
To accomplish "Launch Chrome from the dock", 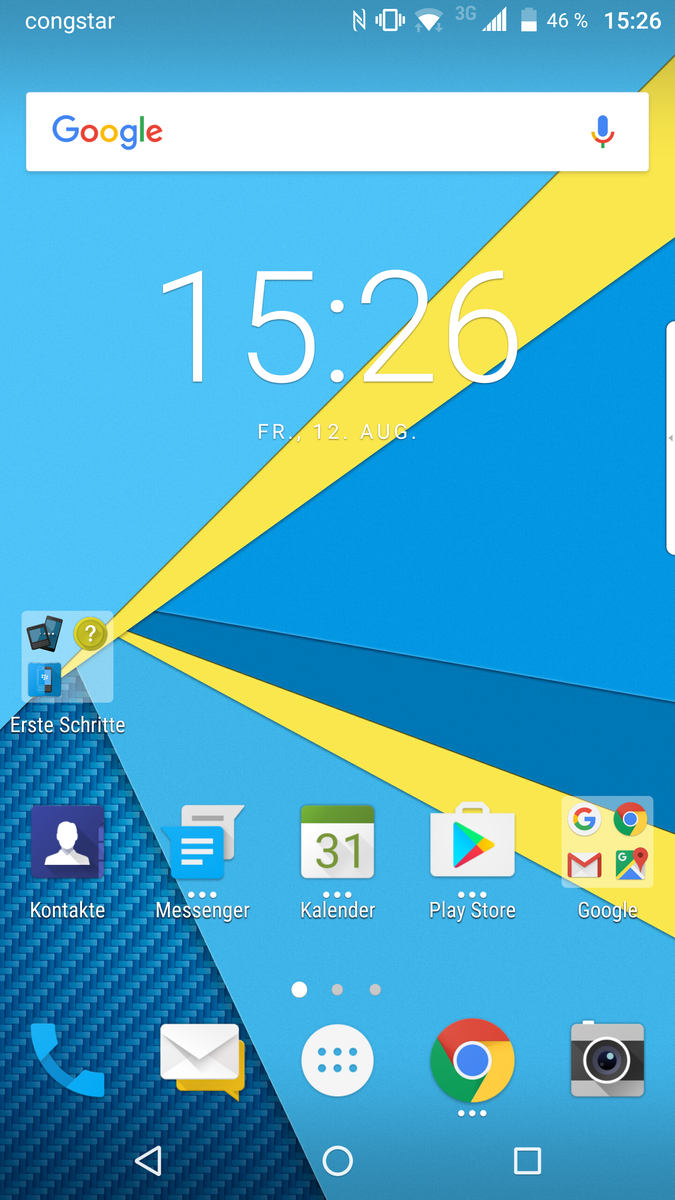I will tap(472, 1060).
